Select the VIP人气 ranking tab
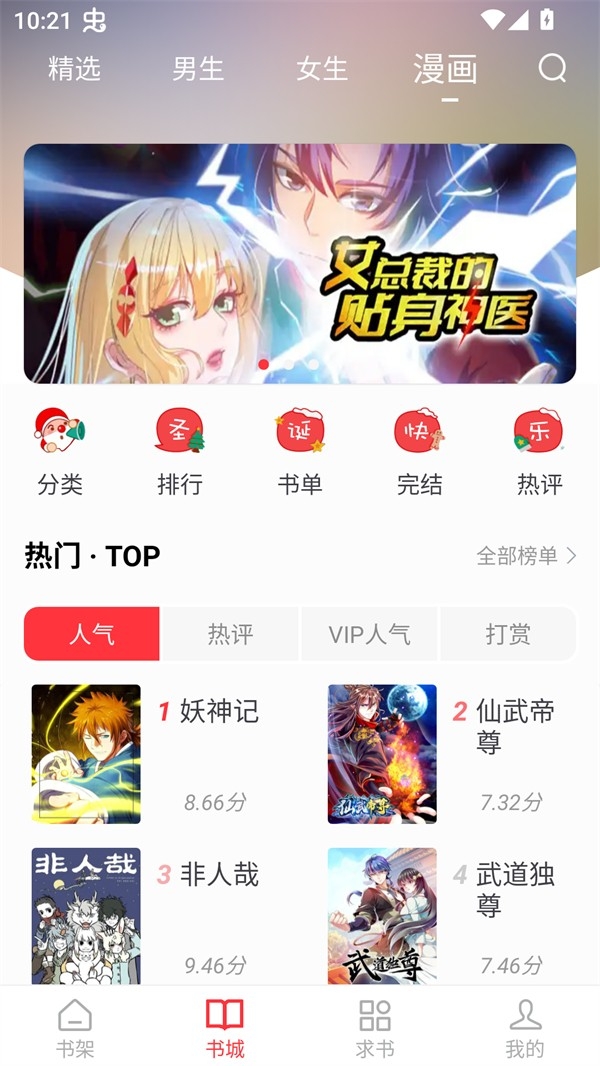 (x=369, y=634)
